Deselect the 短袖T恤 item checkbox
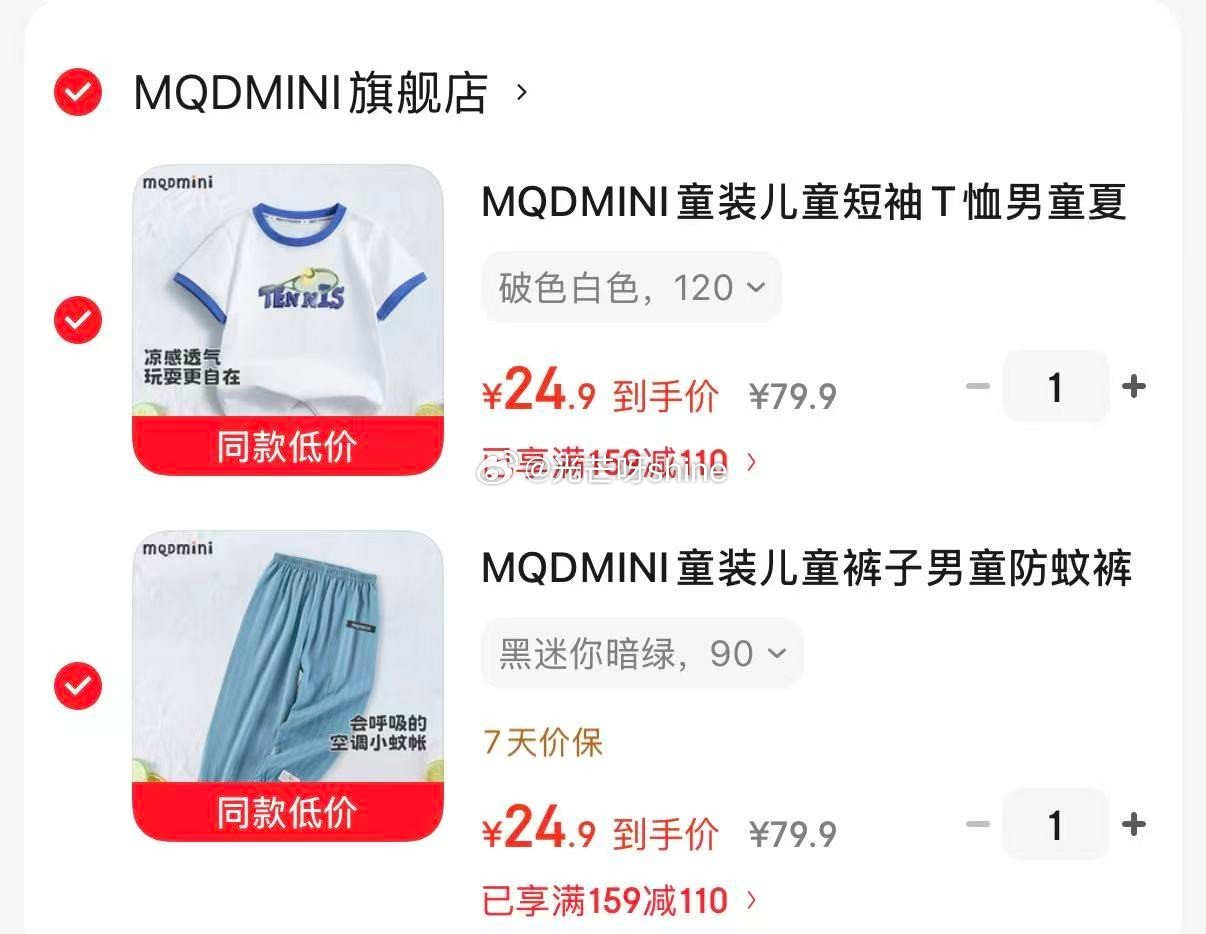 (x=77, y=320)
